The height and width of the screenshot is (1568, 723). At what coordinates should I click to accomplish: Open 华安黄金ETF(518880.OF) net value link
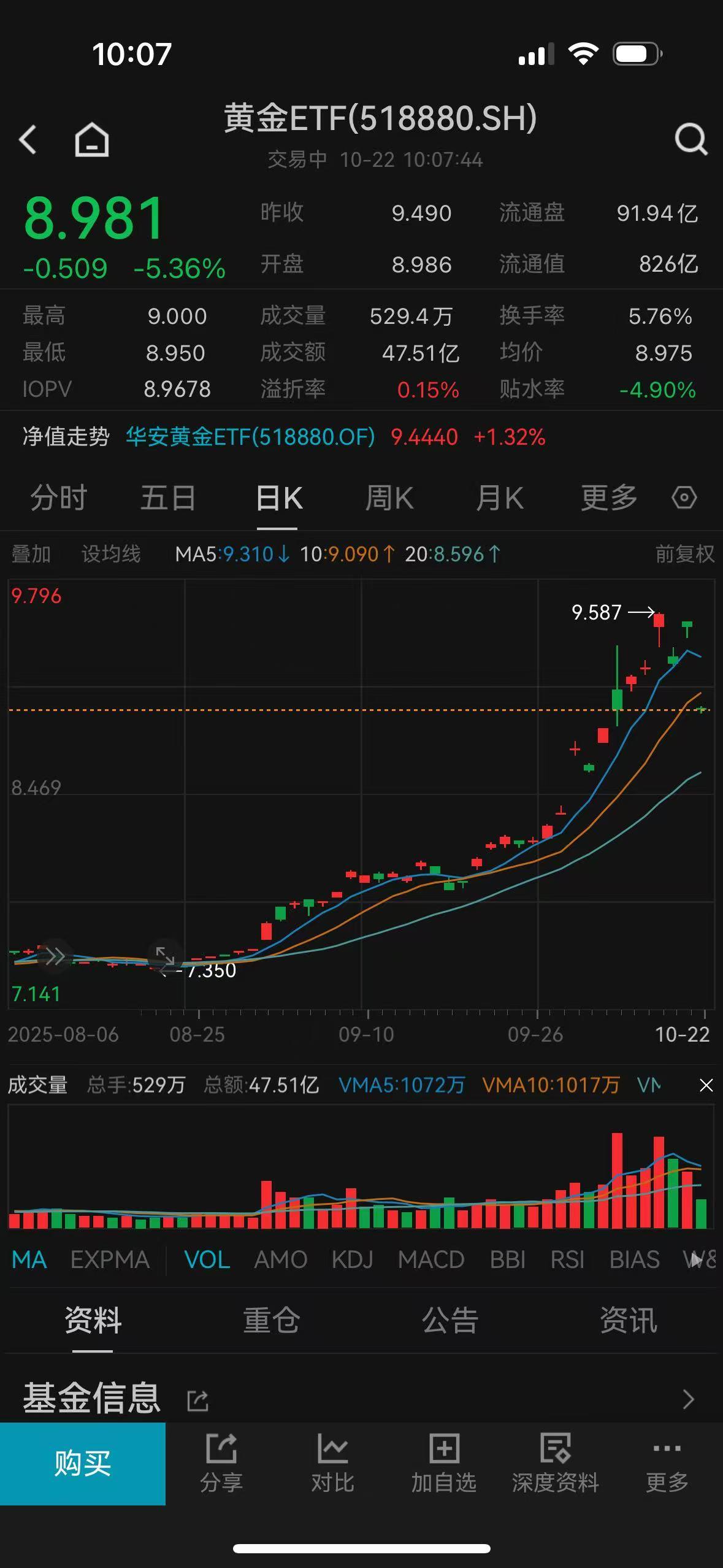coord(249,437)
